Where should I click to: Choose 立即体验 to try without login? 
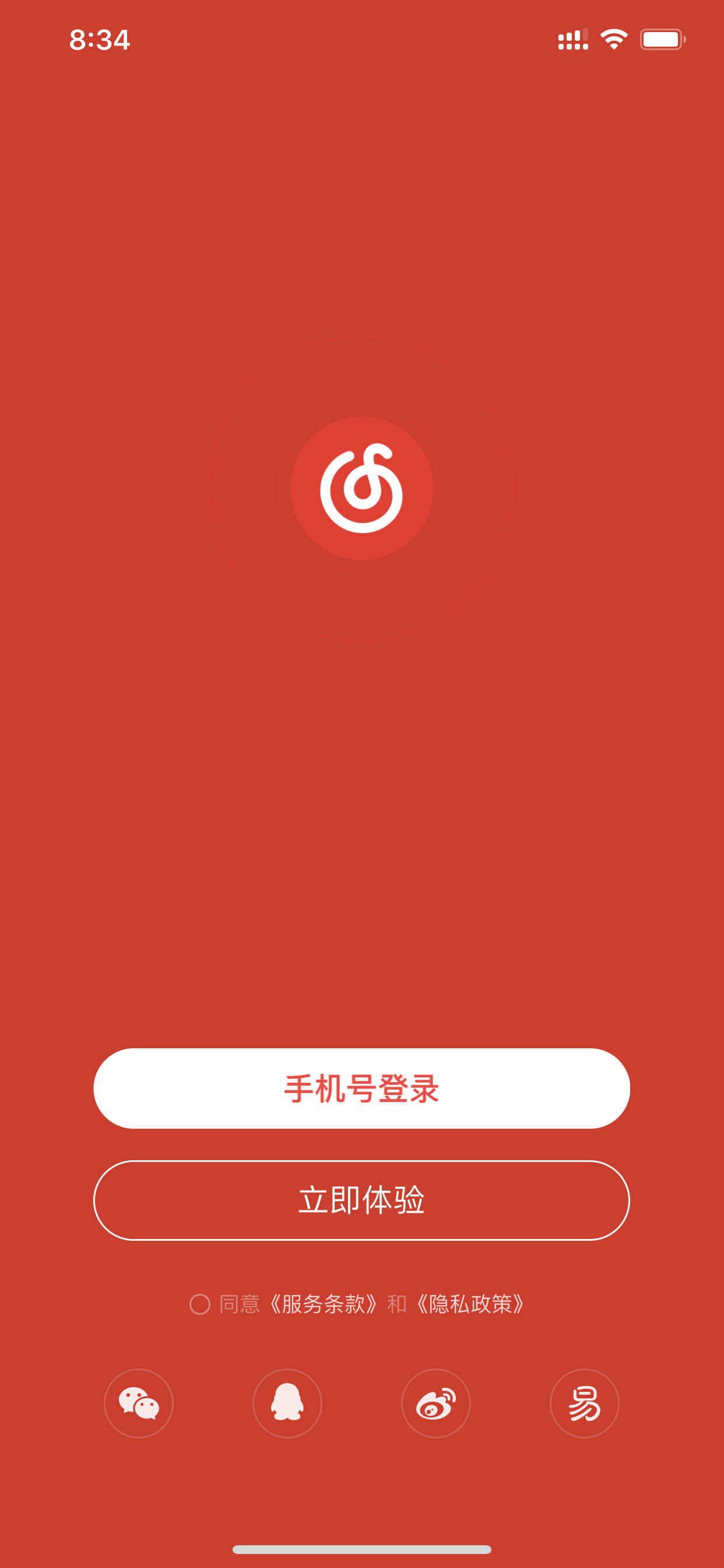pyautogui.click(x=361, y=1200)
